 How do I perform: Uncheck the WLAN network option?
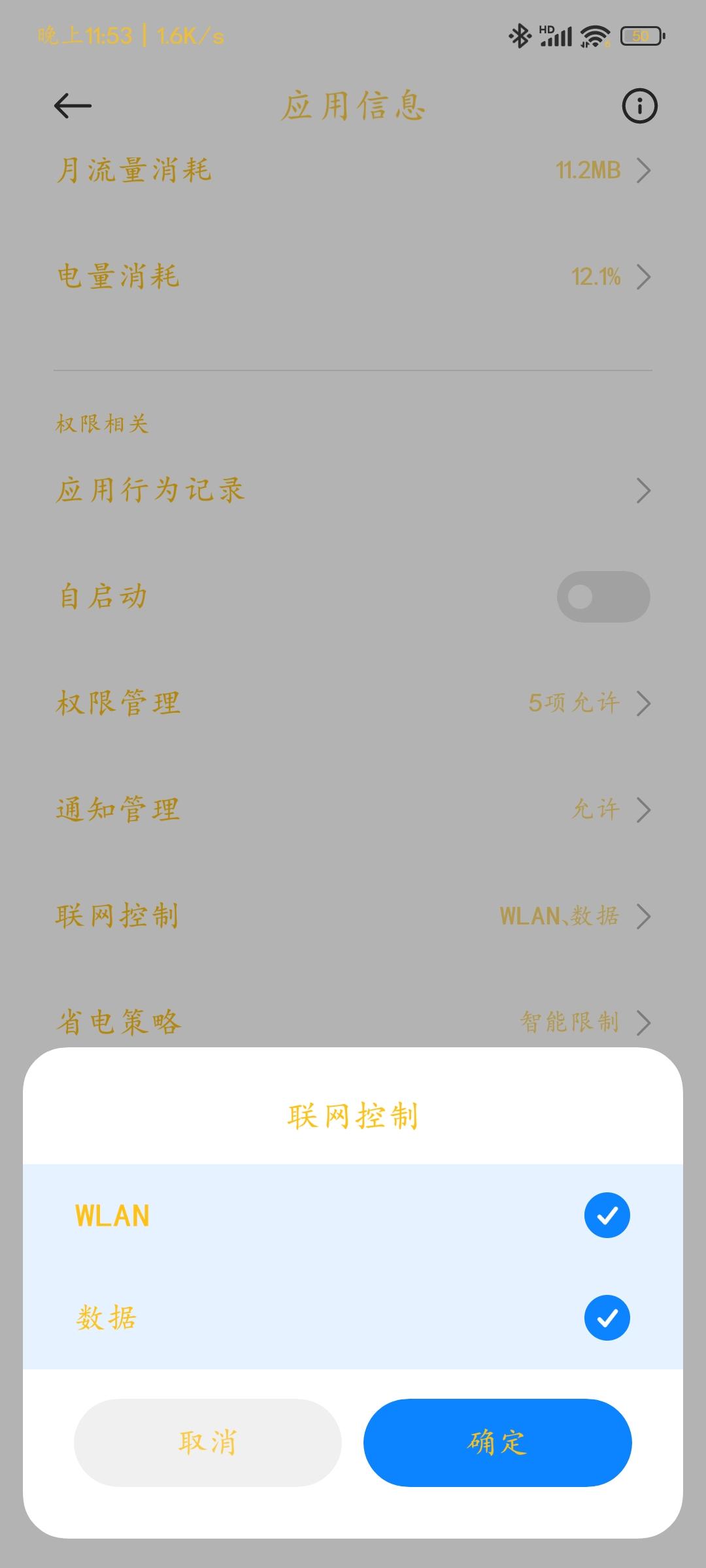pyautogui.click(x=607, y=1215)
